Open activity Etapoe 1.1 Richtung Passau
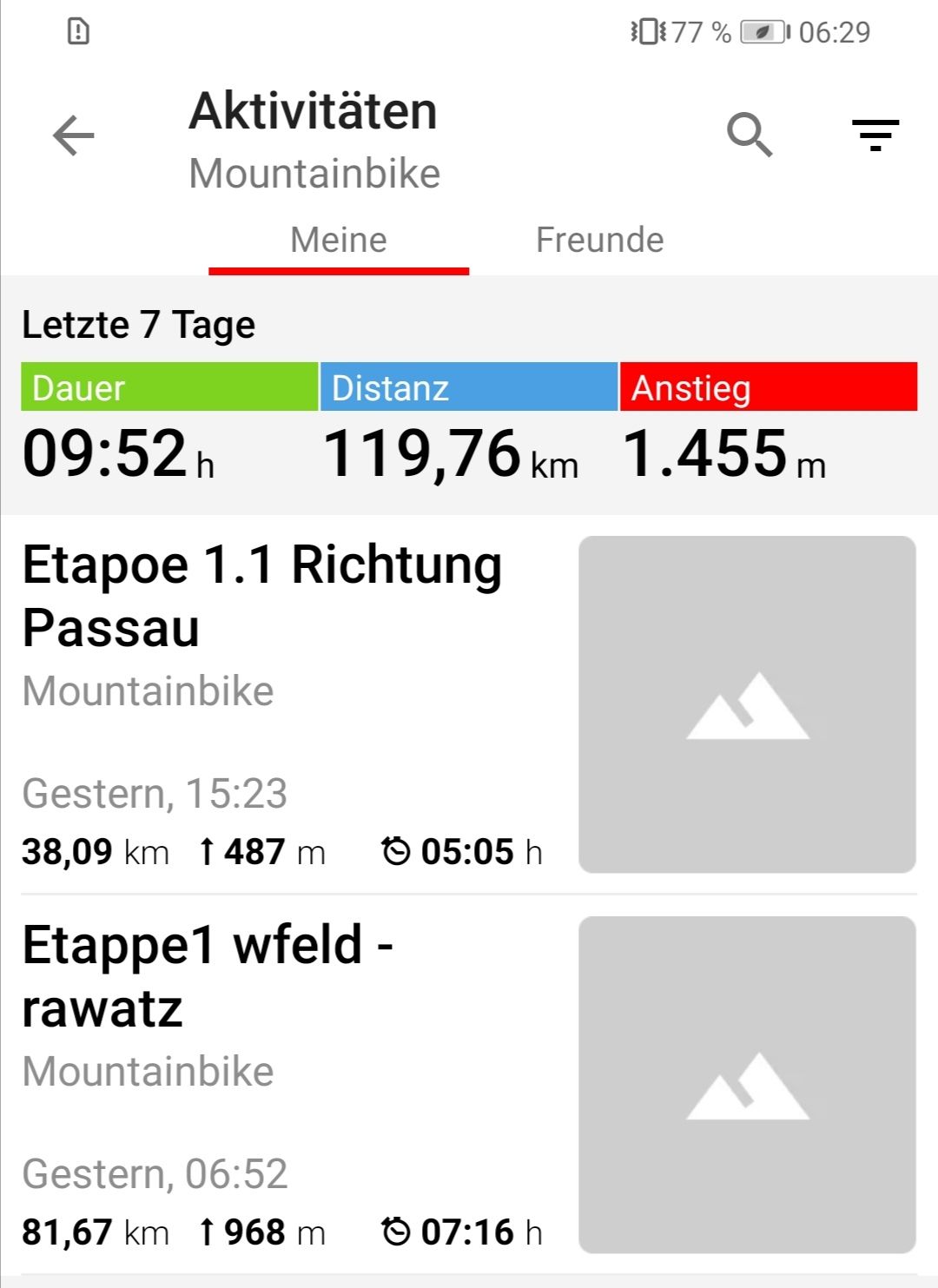The width and height of the screenshot is (938, 1288). [262, 597]
